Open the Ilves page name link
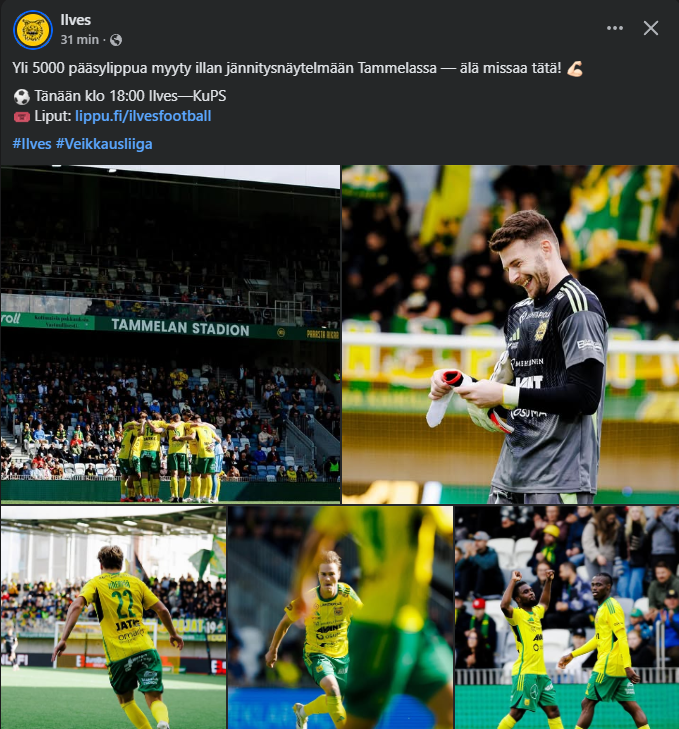 click(x=76, y=20)
